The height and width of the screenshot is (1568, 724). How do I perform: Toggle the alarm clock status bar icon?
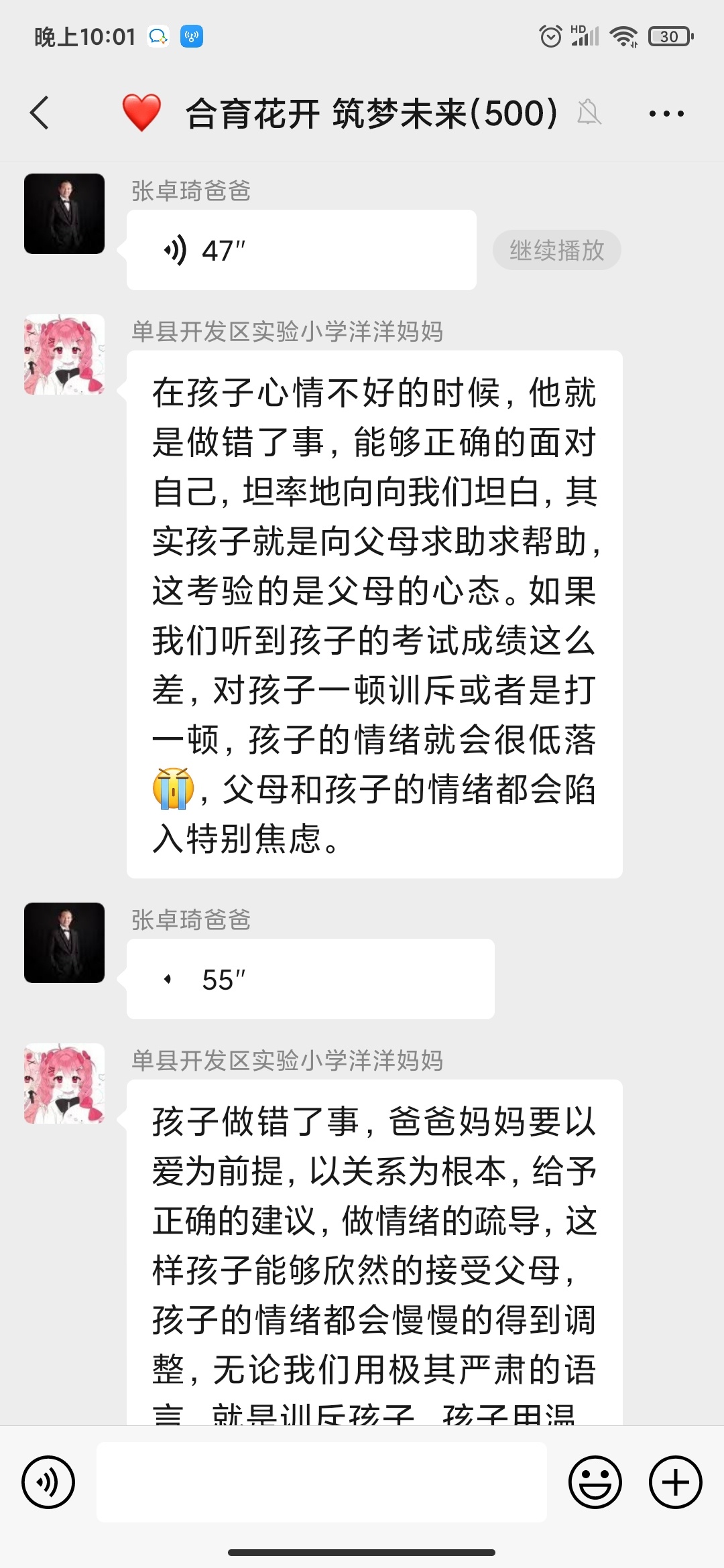[x=550, y=37]
